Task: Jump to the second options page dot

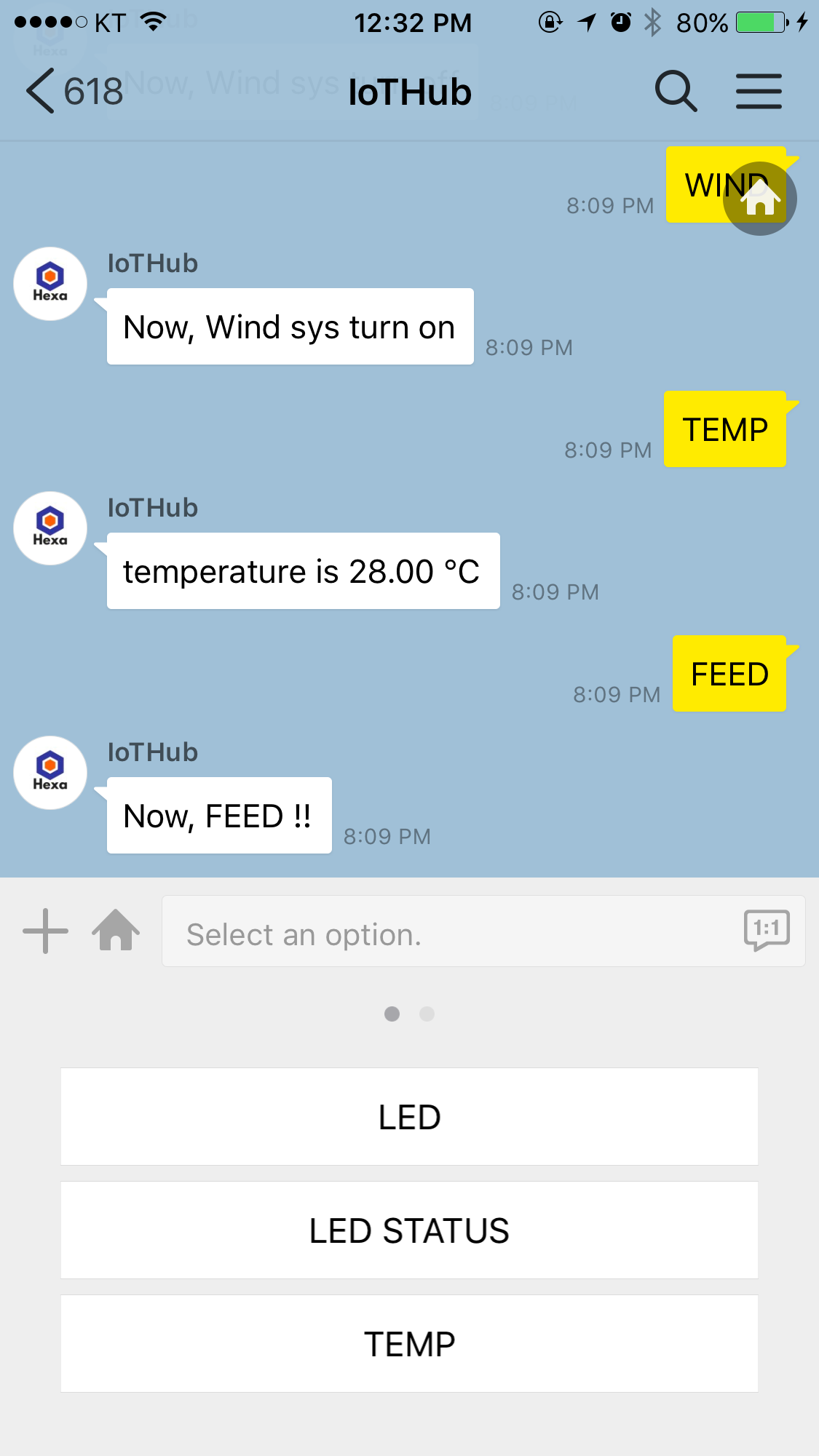Action: [x=427, y=1014]
